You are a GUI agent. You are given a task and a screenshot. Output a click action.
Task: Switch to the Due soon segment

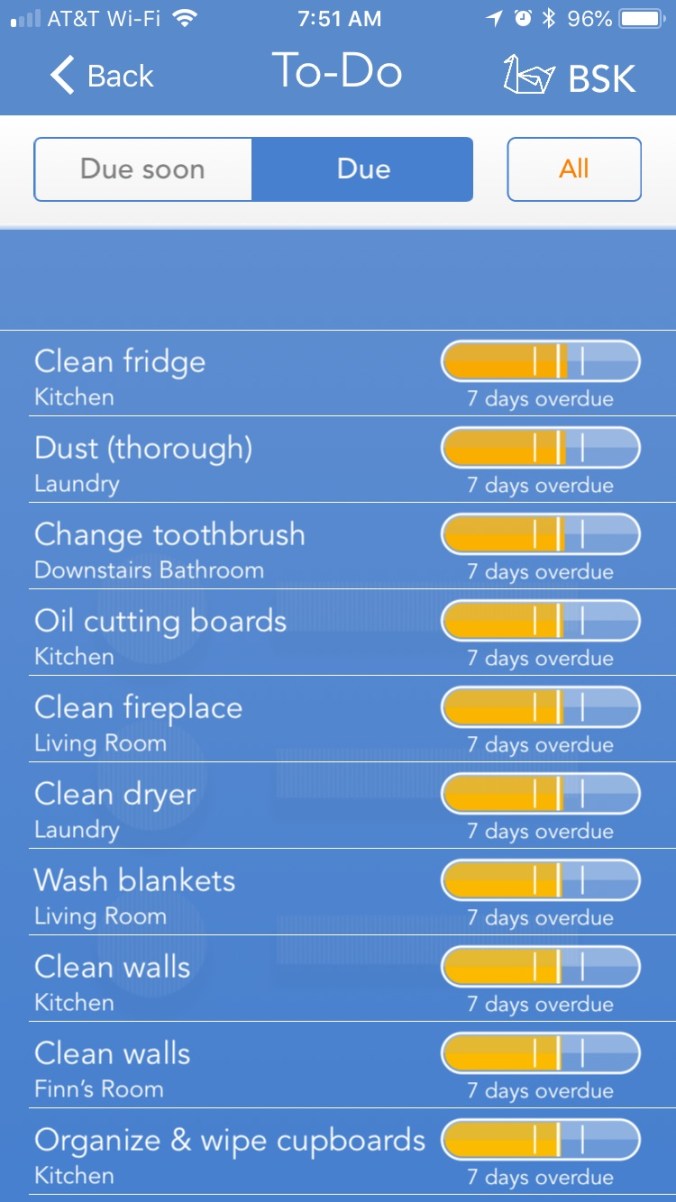(x=143, y=169)
